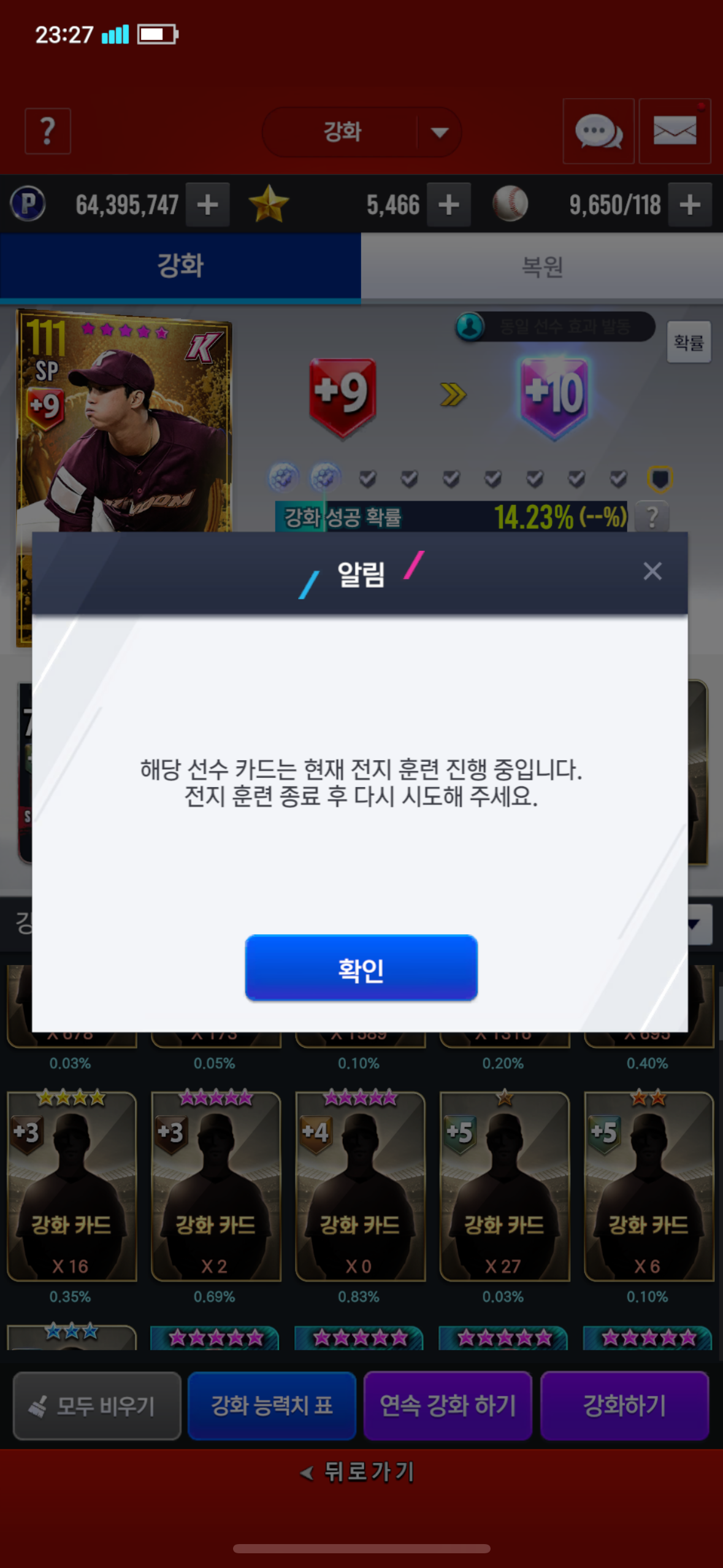Close the 알림 dialog with X
The image size is (723, 1568).
click(x=652, y=571)
